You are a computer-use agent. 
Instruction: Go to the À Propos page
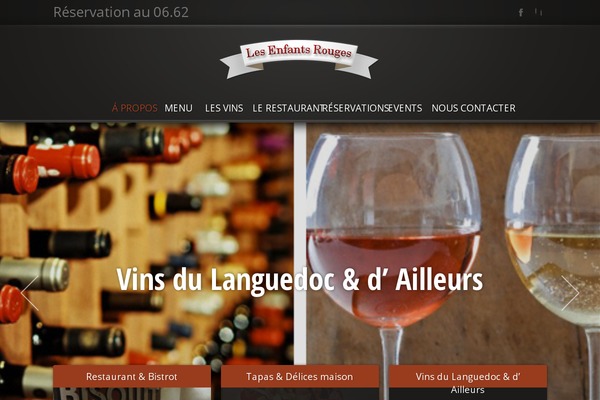[134, 108]
